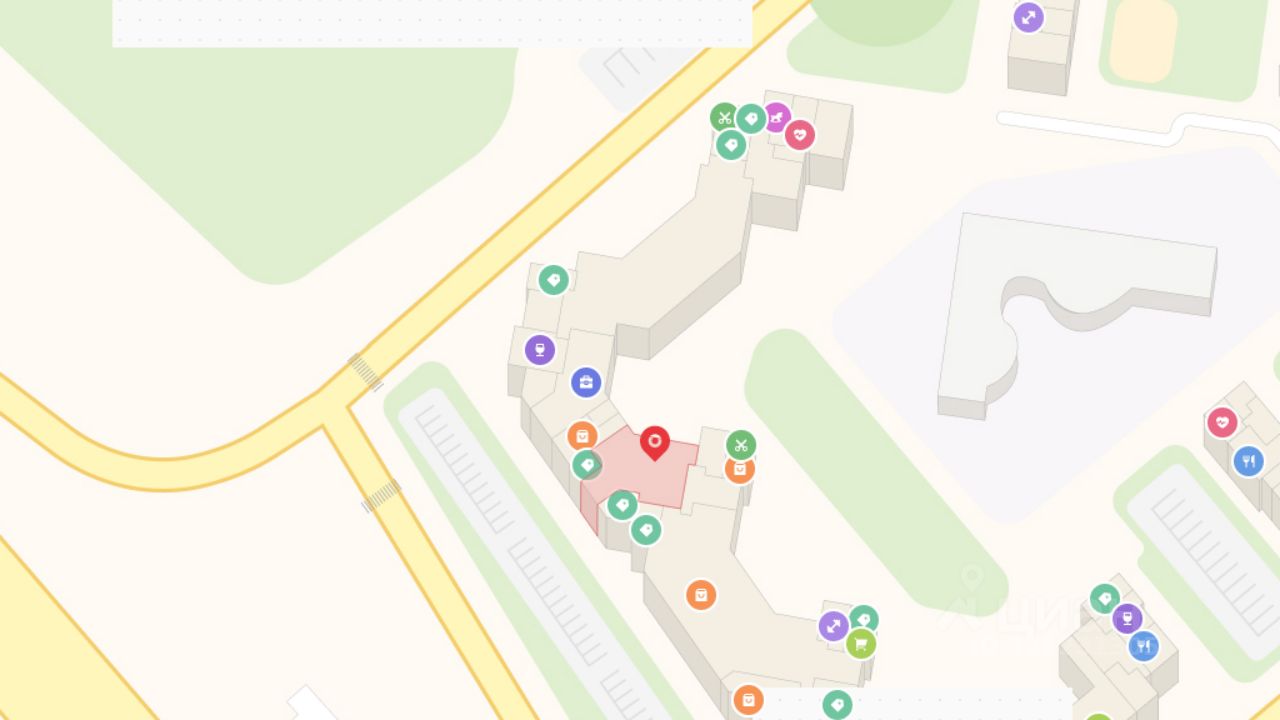Open the heart marker beside the rocking horse
Image resolution: width=1280 pixels, height=720 pixels.
coord(800,135)
